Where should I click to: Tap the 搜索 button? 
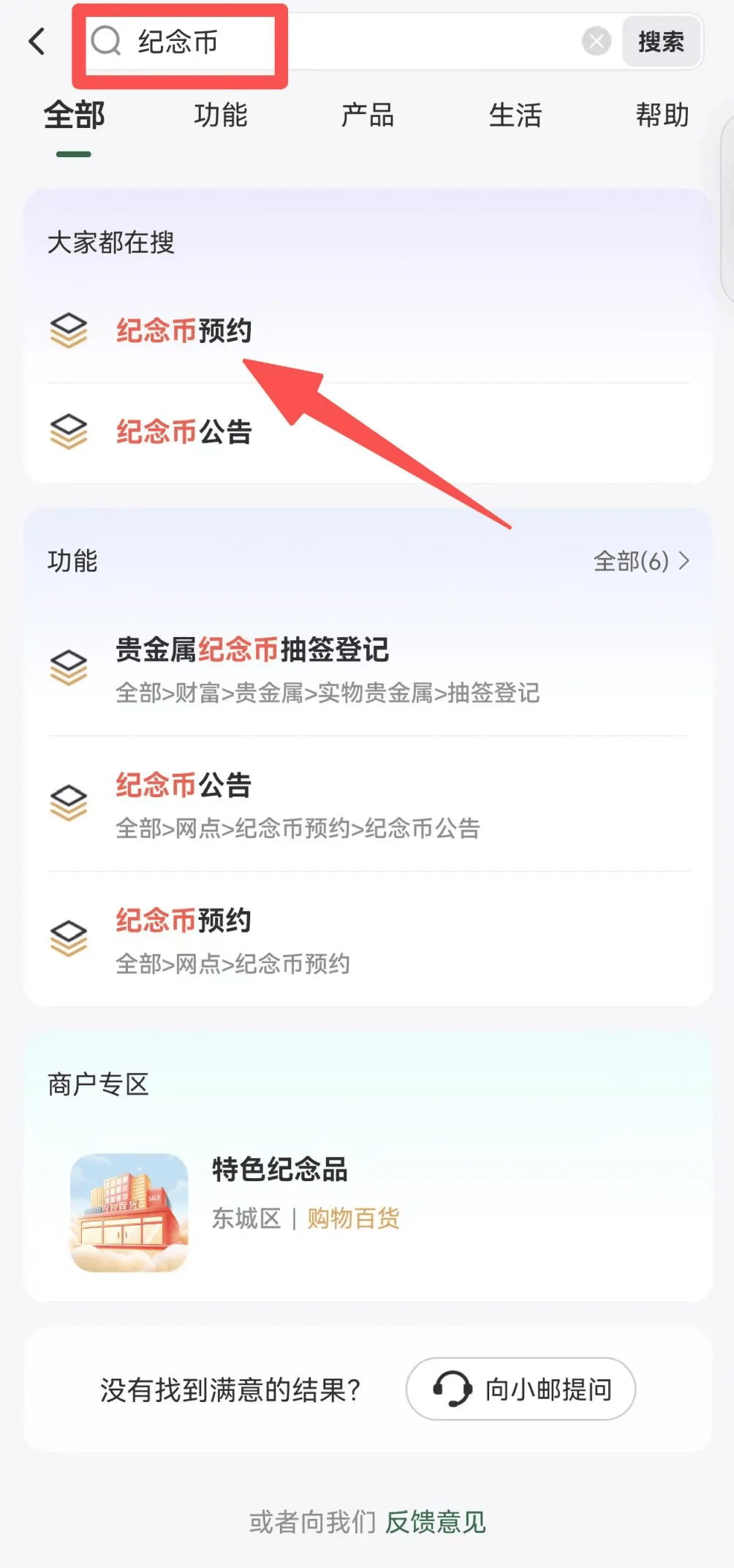coord(661,42)
